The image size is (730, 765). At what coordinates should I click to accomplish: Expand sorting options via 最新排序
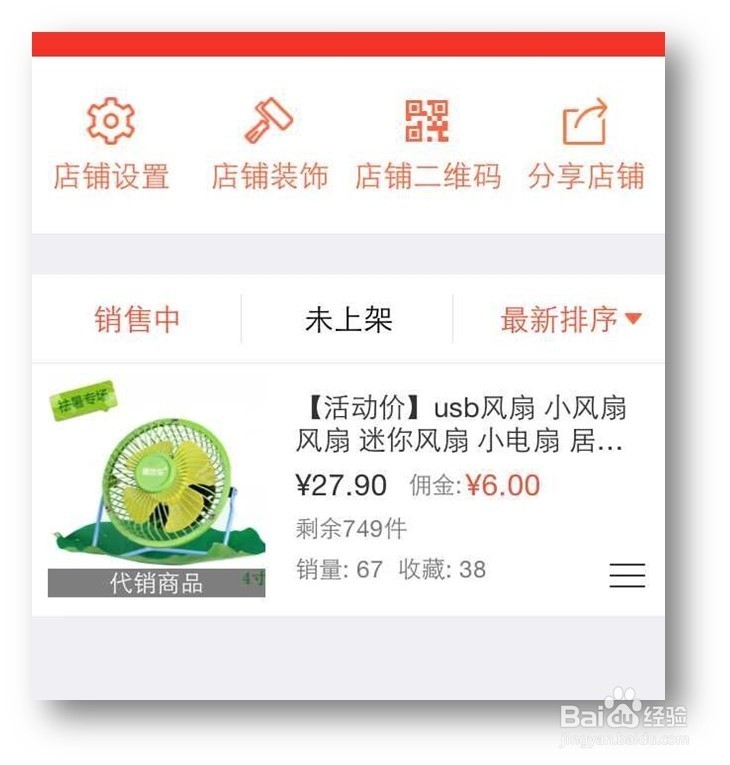(x=565, y=318)
